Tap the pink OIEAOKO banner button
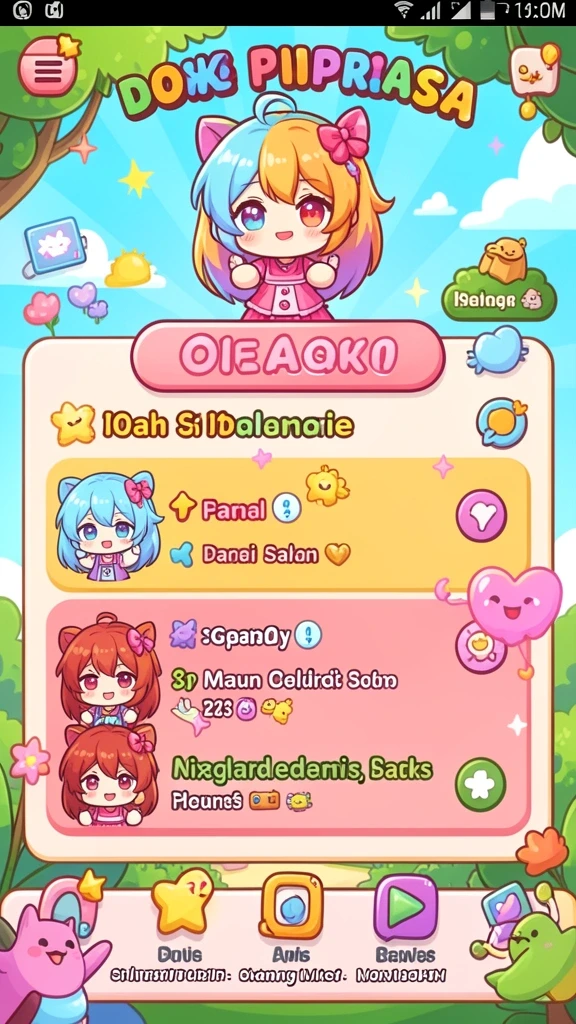 coord(288,357)
